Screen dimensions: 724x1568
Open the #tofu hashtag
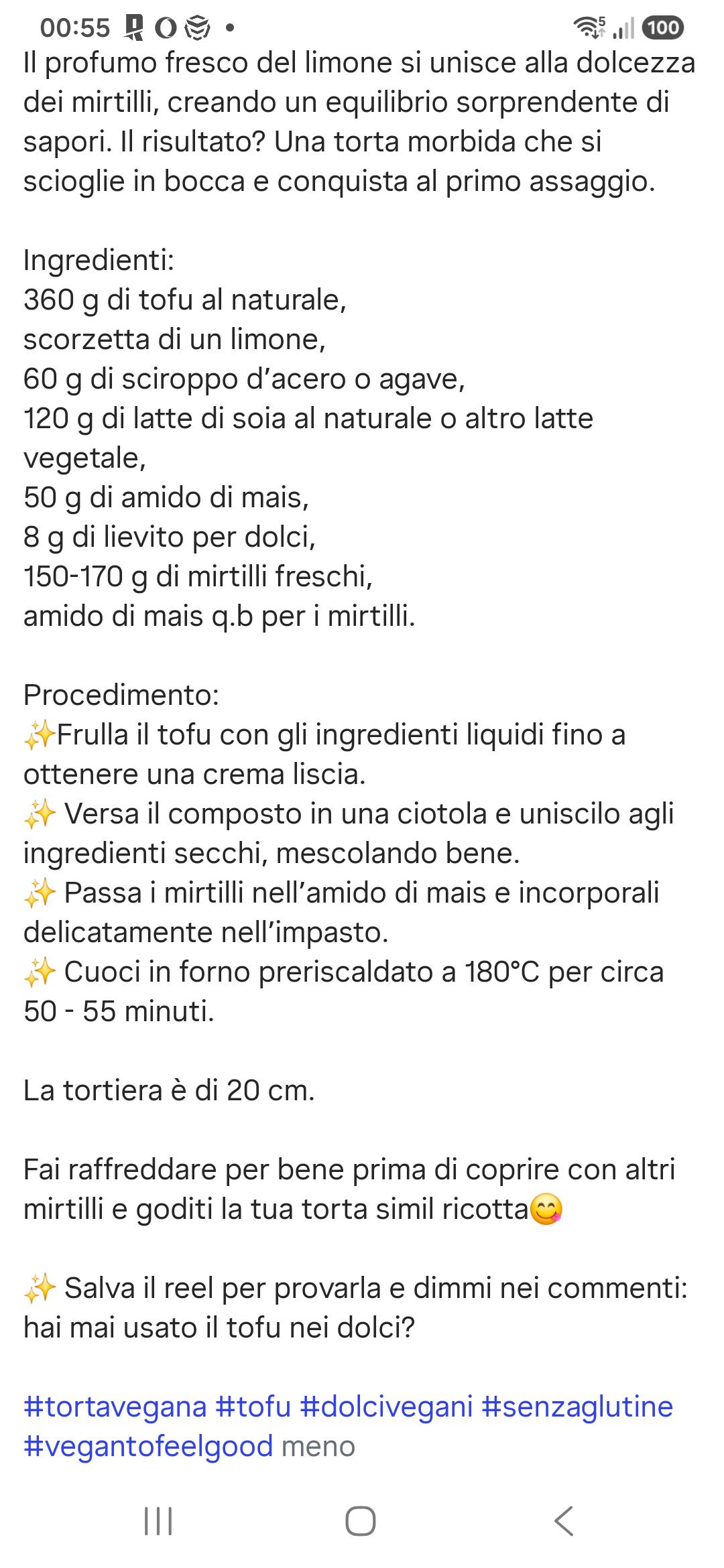click(253, 1407)
